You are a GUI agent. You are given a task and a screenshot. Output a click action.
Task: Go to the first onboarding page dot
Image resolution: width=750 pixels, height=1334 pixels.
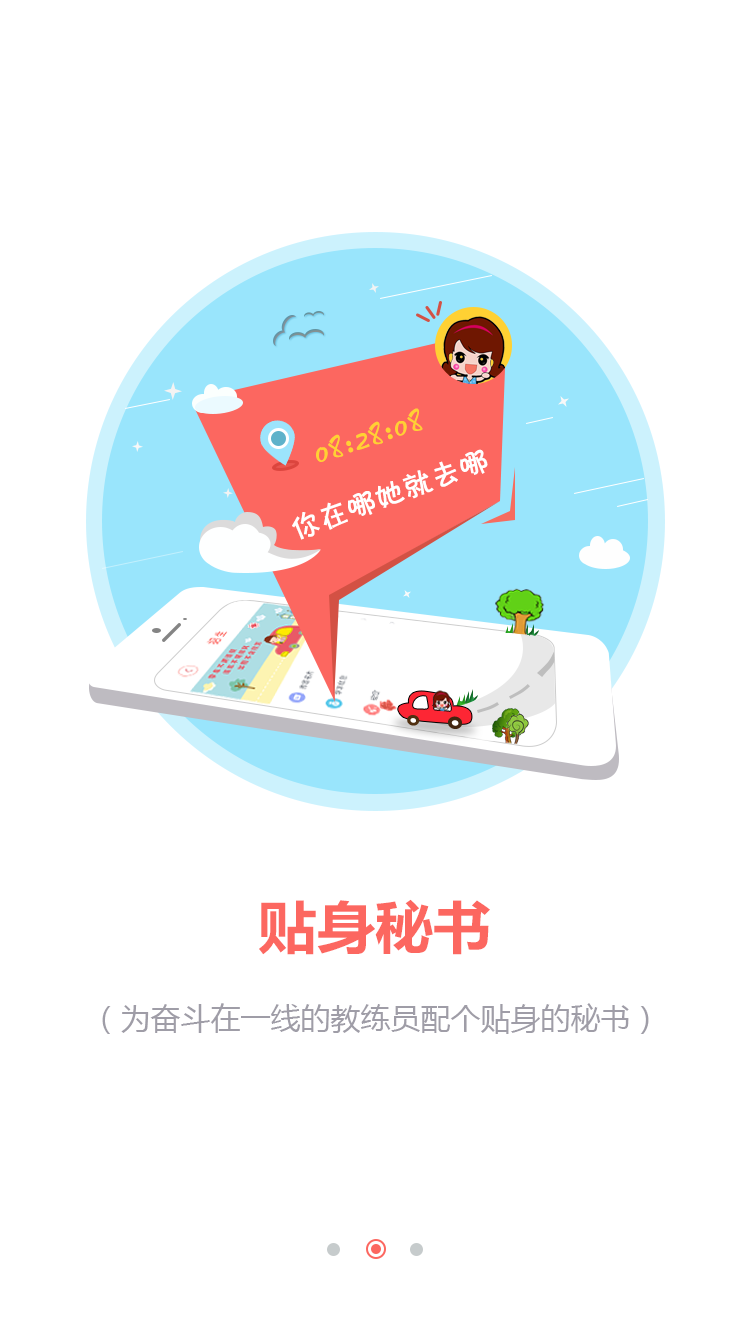[333, 1249]
